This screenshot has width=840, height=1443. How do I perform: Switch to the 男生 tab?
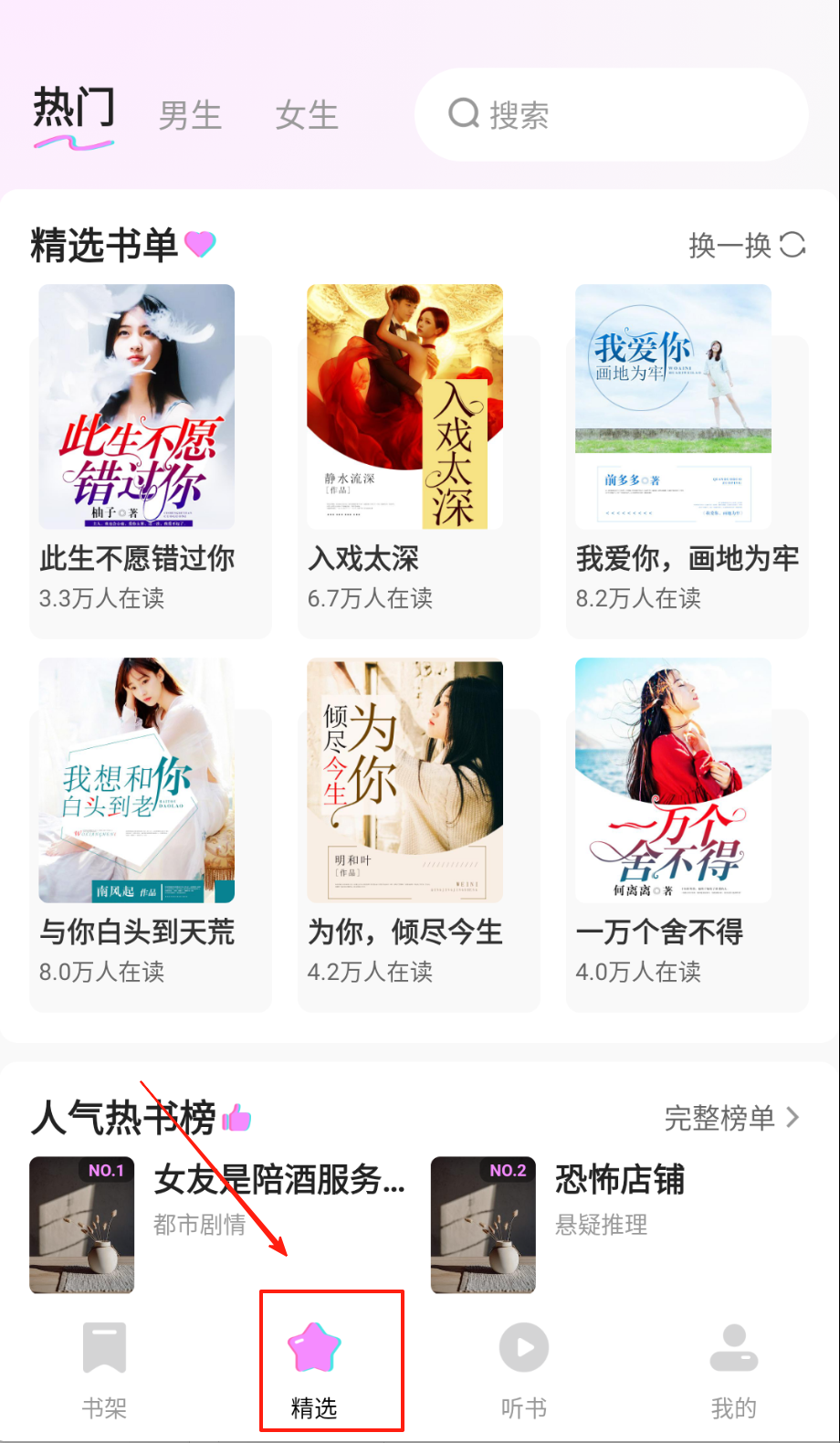pyautogui.click(x=190, y=116)
